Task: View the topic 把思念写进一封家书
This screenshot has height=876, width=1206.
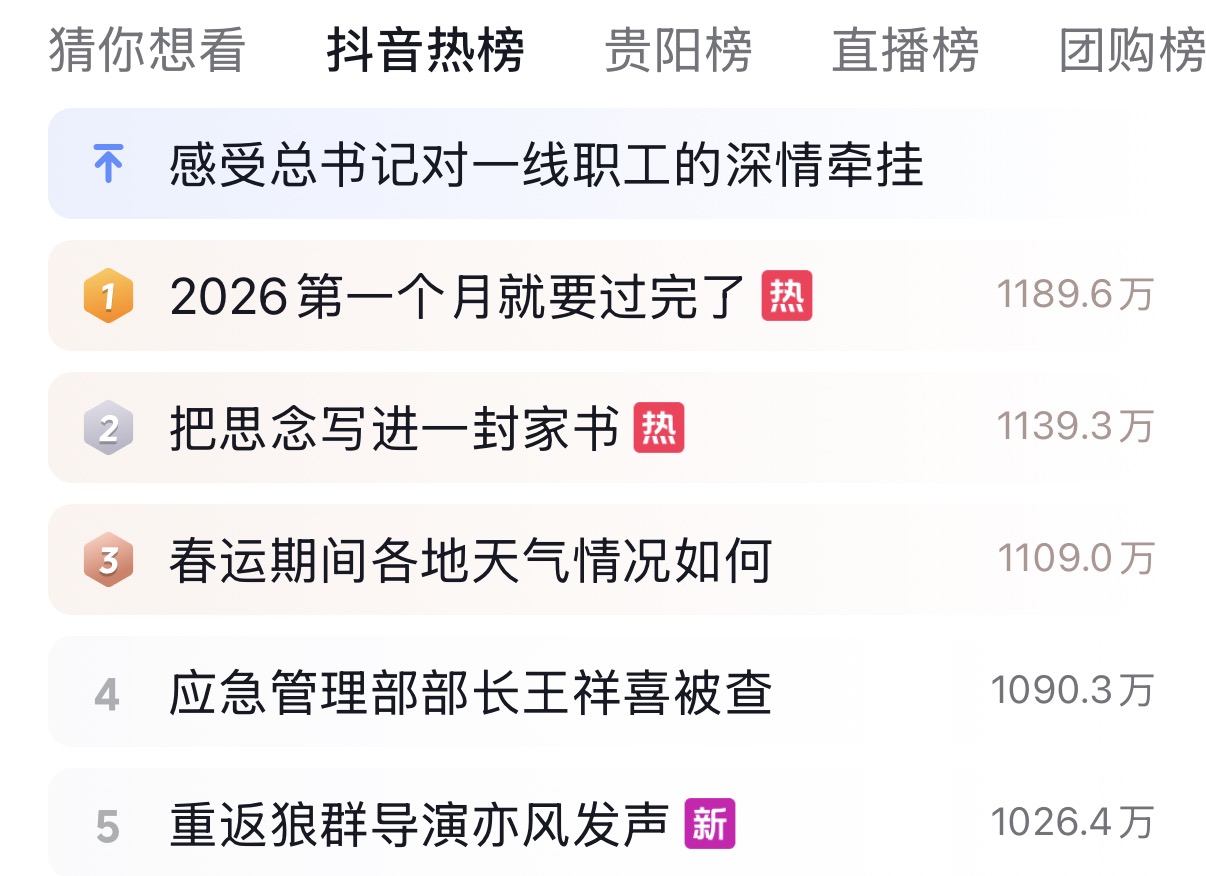Action: (x=395, y=429)
